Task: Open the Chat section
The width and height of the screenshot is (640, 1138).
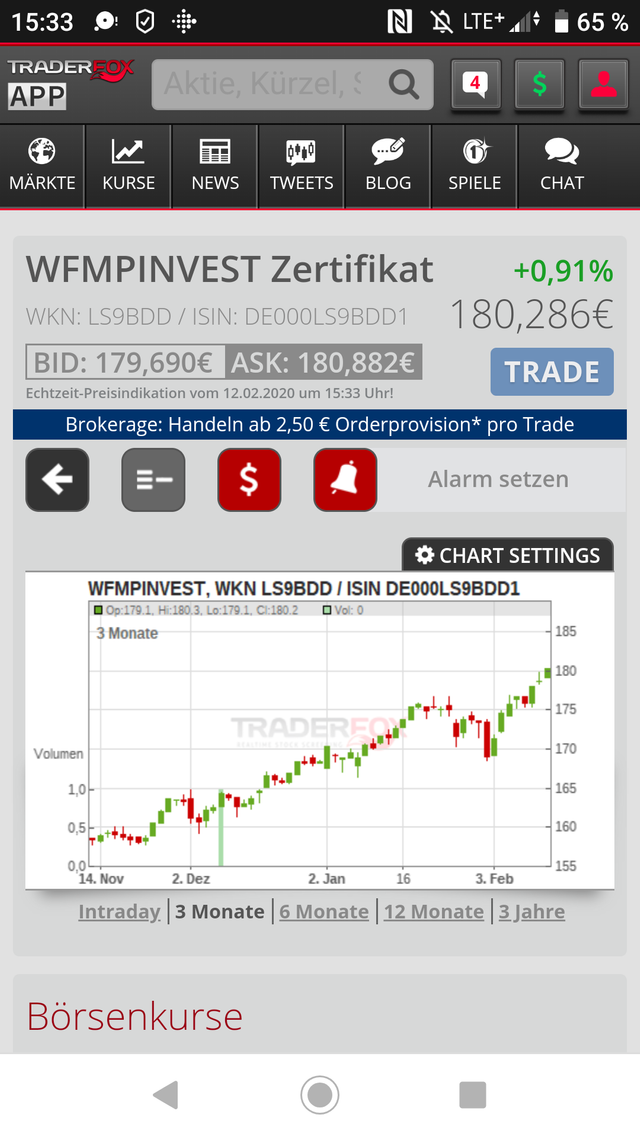Action: point(562,166)
